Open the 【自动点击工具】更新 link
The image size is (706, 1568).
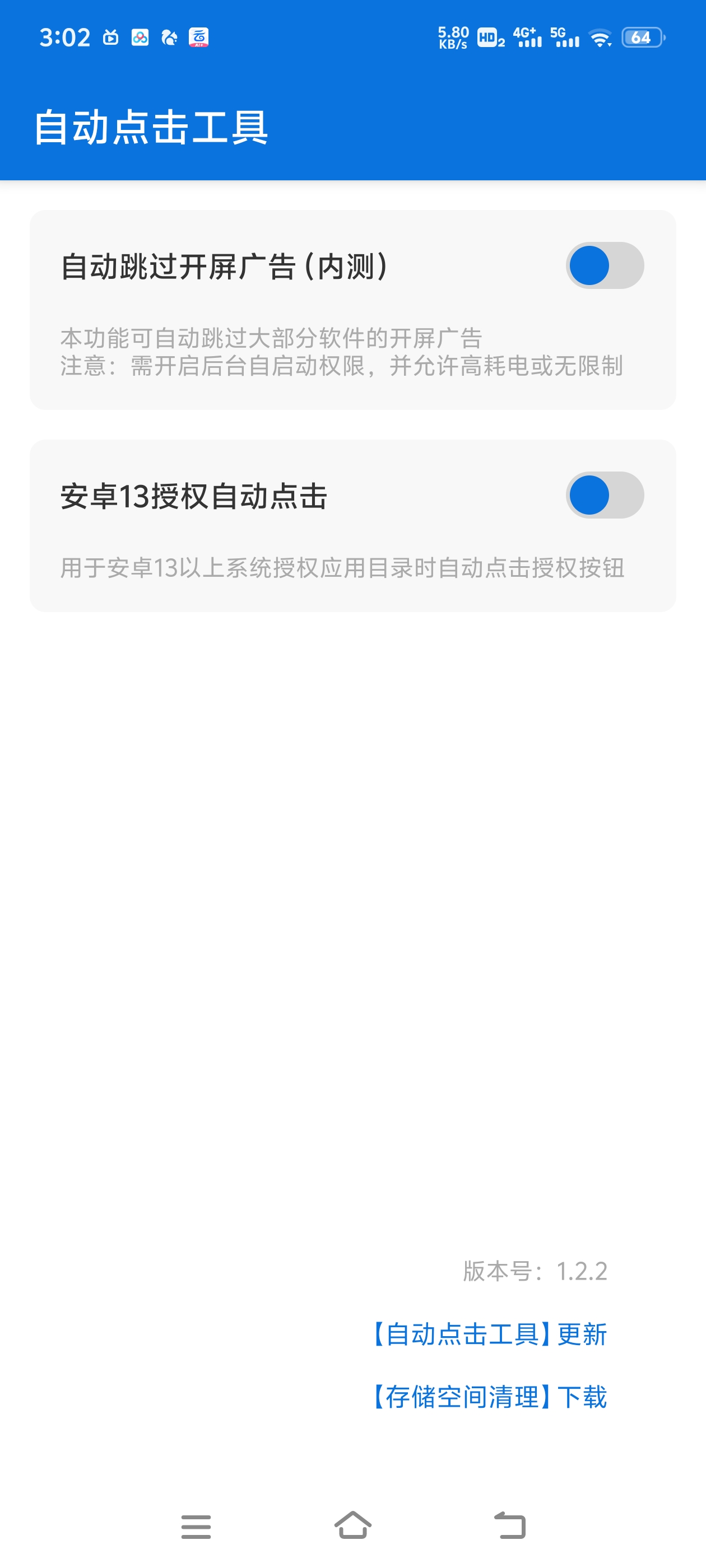(489, 1334)
